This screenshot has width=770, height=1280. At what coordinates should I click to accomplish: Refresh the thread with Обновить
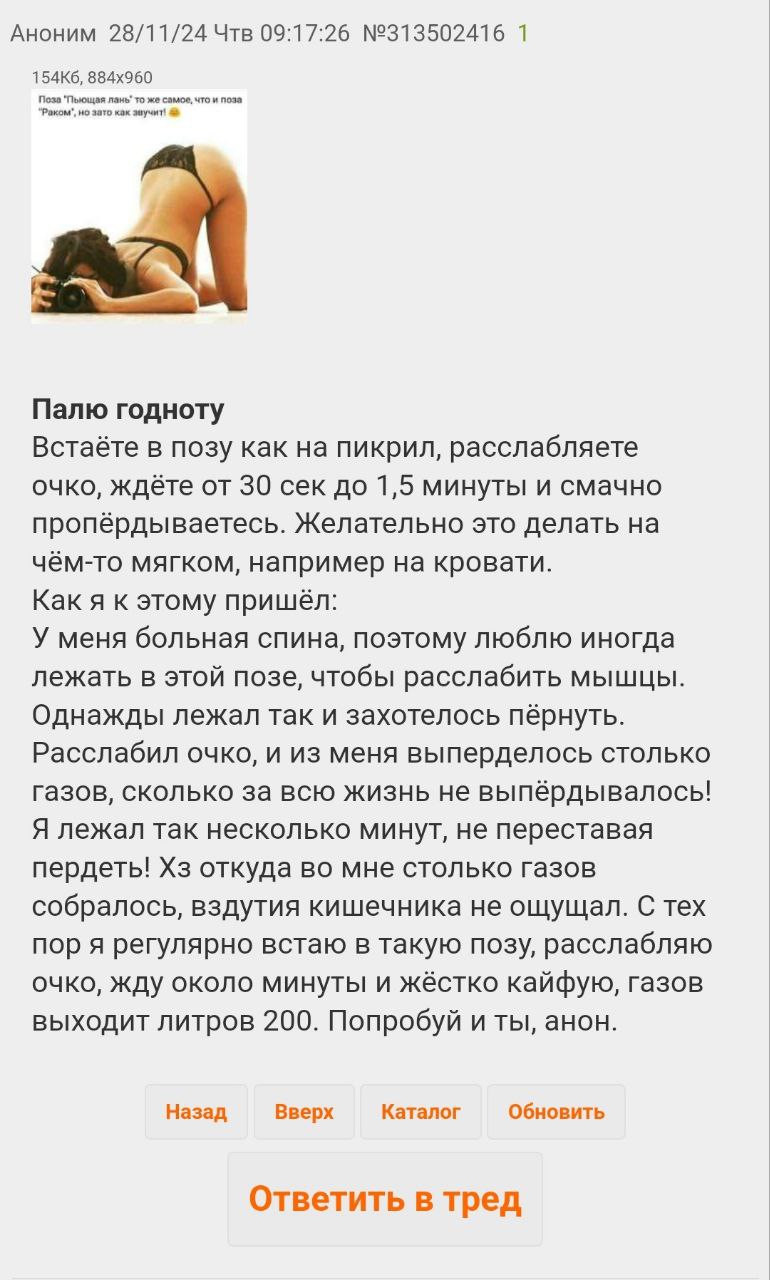tap(556, 1112)
